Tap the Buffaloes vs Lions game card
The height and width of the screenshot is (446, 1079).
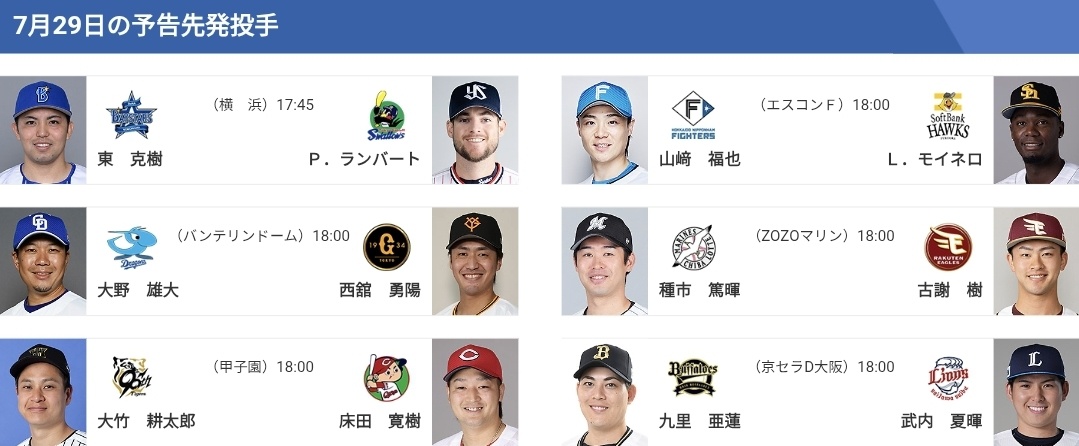[x=820, y=392]
